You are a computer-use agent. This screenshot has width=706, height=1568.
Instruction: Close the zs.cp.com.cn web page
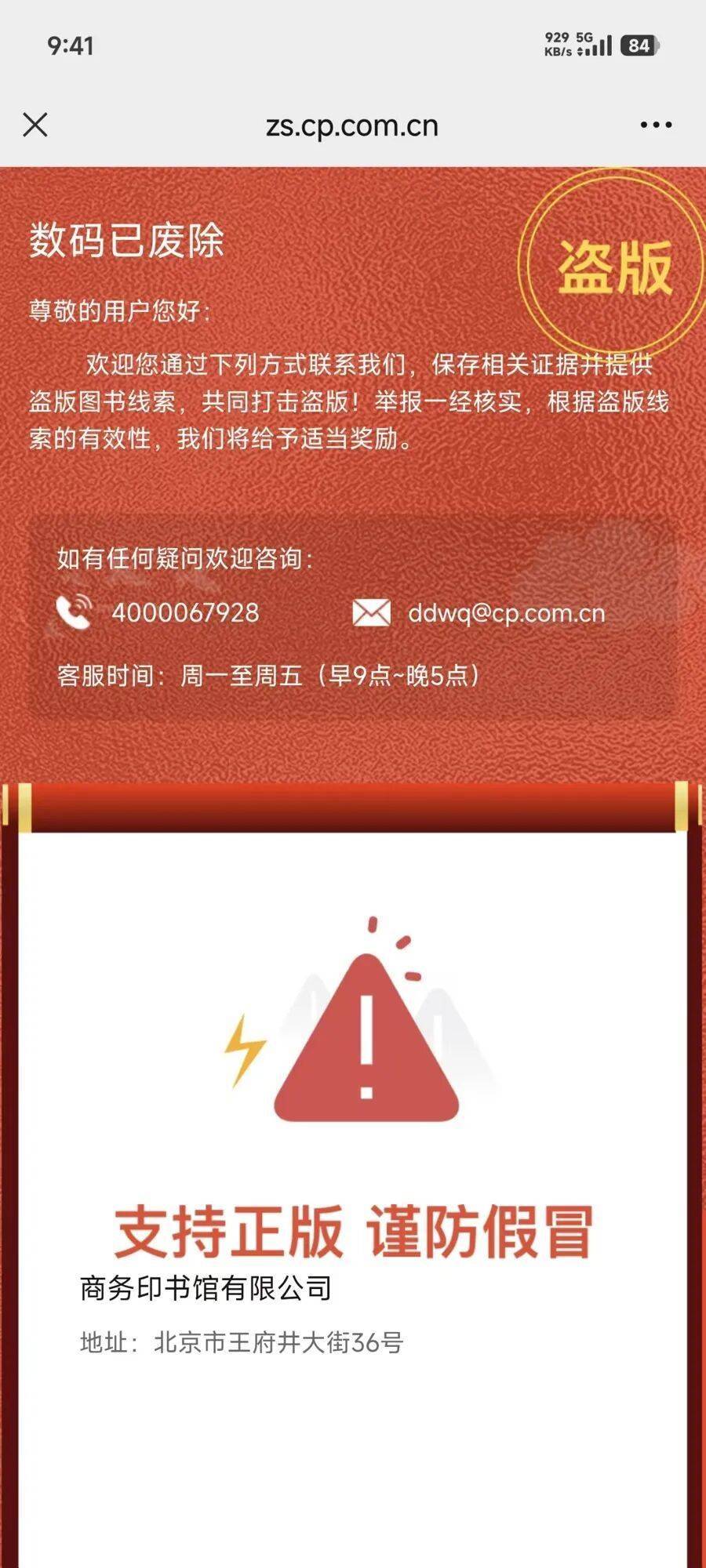tap(35, 125)
